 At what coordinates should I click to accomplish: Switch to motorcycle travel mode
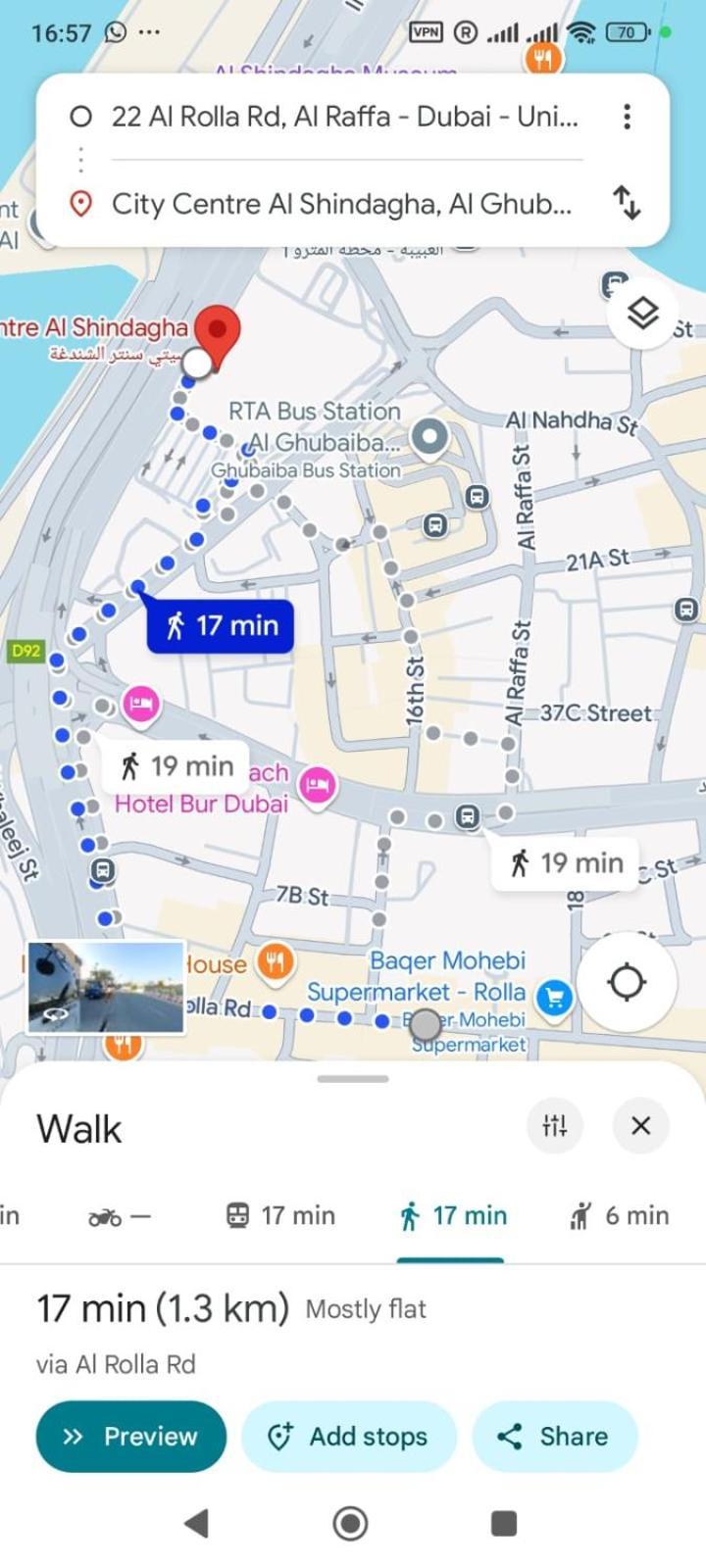tap(119, 1216)
